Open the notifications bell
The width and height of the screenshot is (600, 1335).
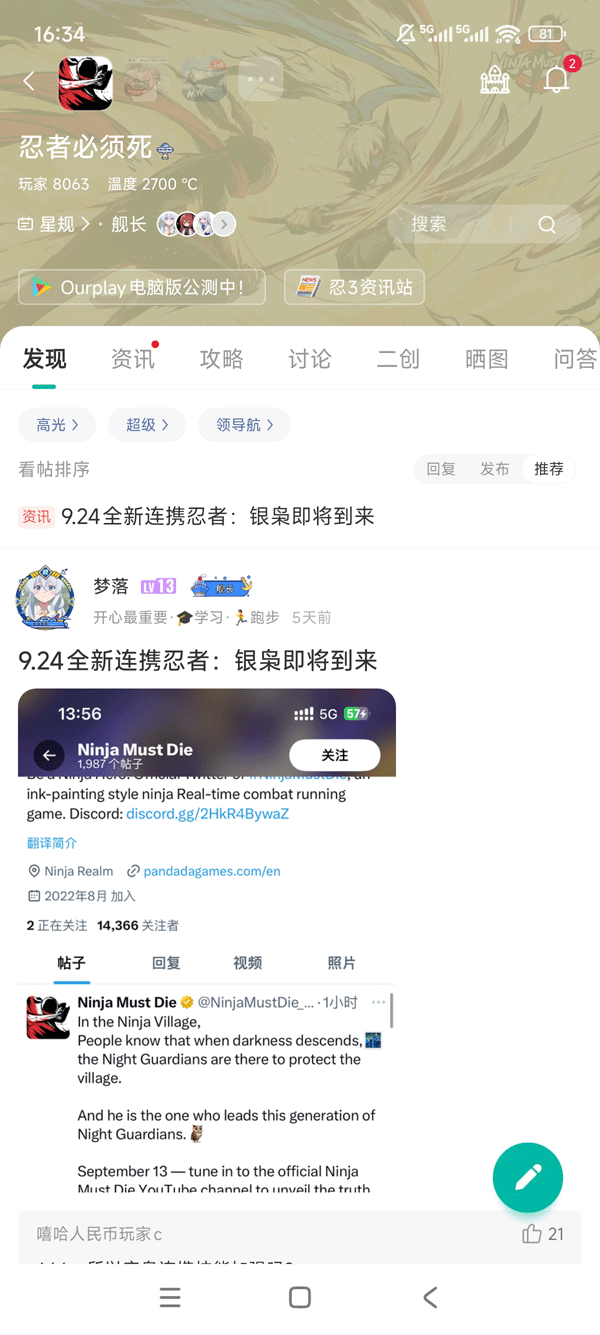point(556,81)
